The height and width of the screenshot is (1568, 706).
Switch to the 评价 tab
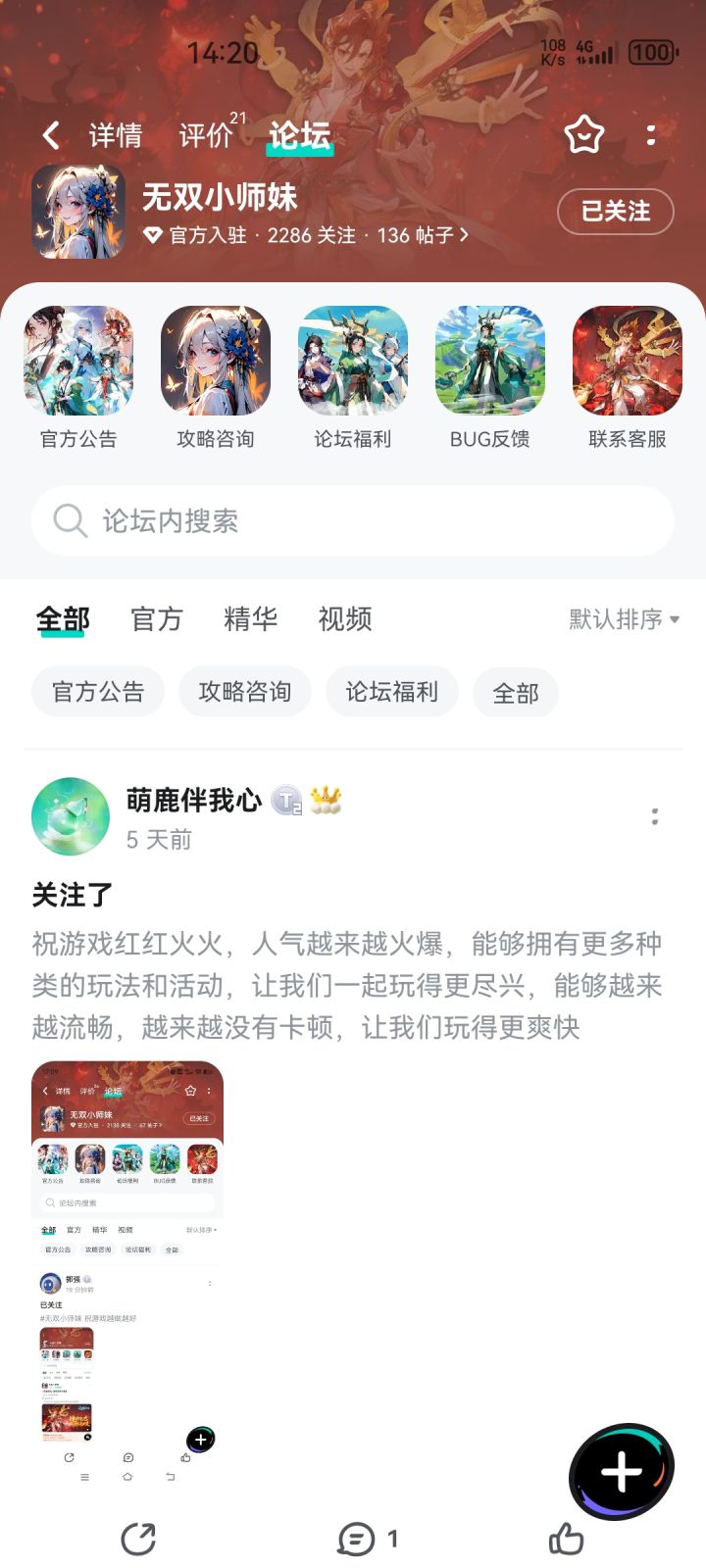206,135
